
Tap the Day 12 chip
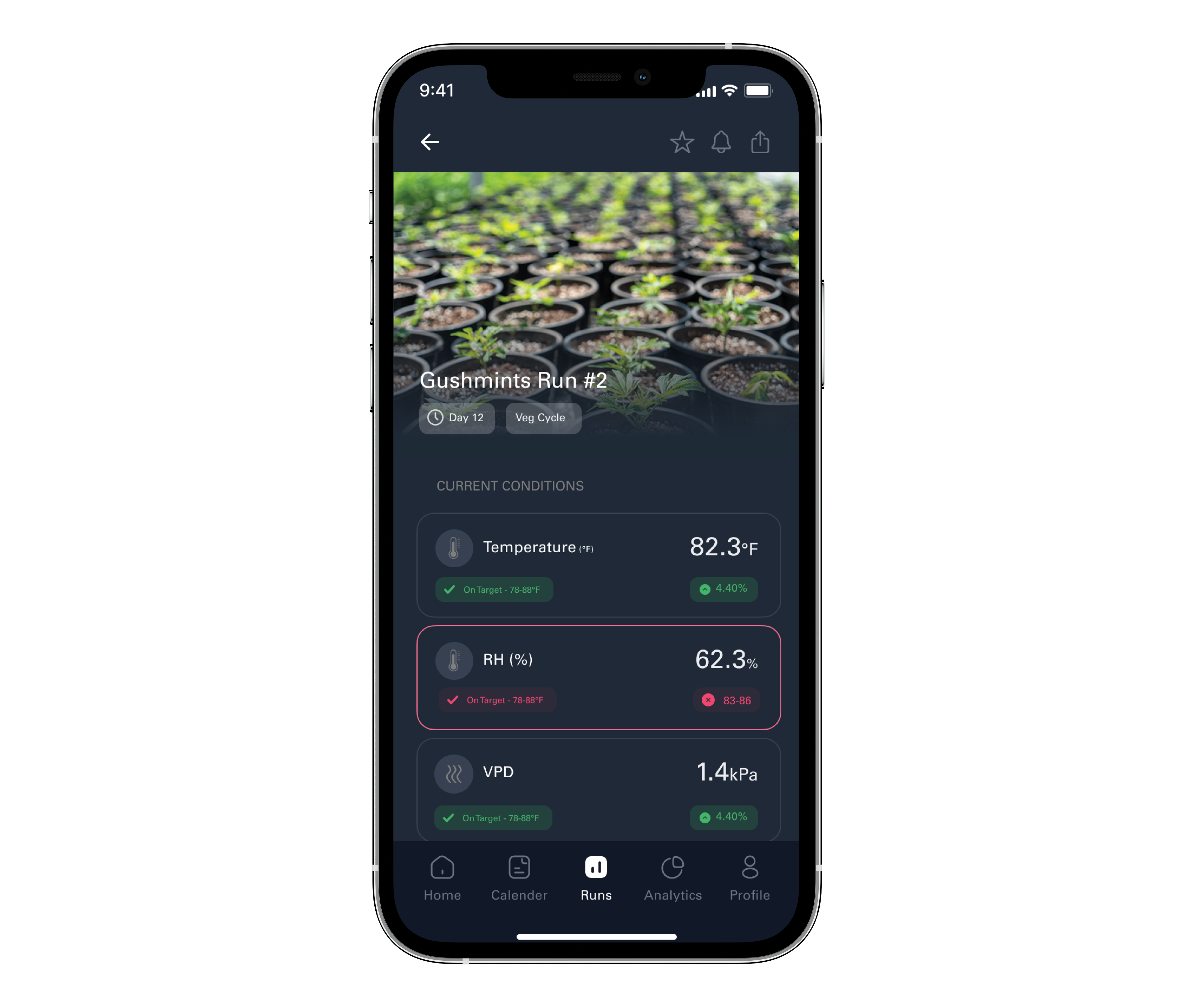(457, 418)
